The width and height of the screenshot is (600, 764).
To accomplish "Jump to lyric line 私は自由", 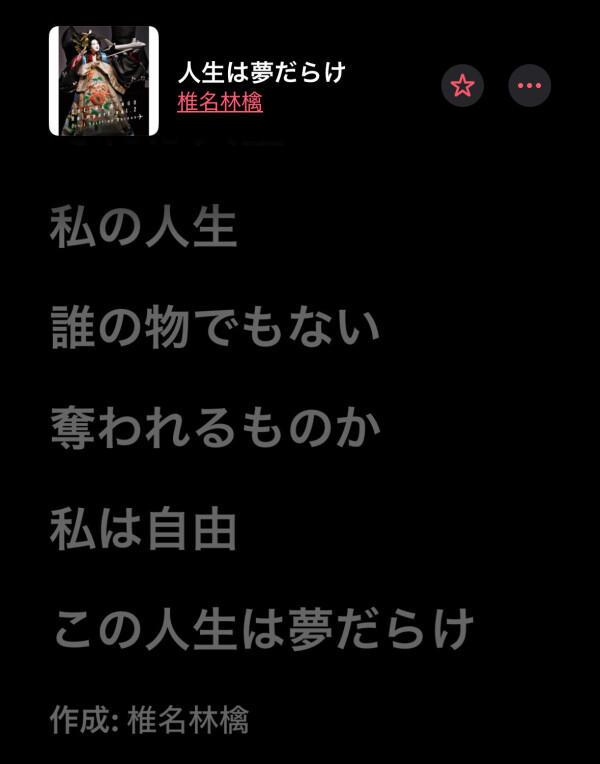I will click(x=143, y=530).
